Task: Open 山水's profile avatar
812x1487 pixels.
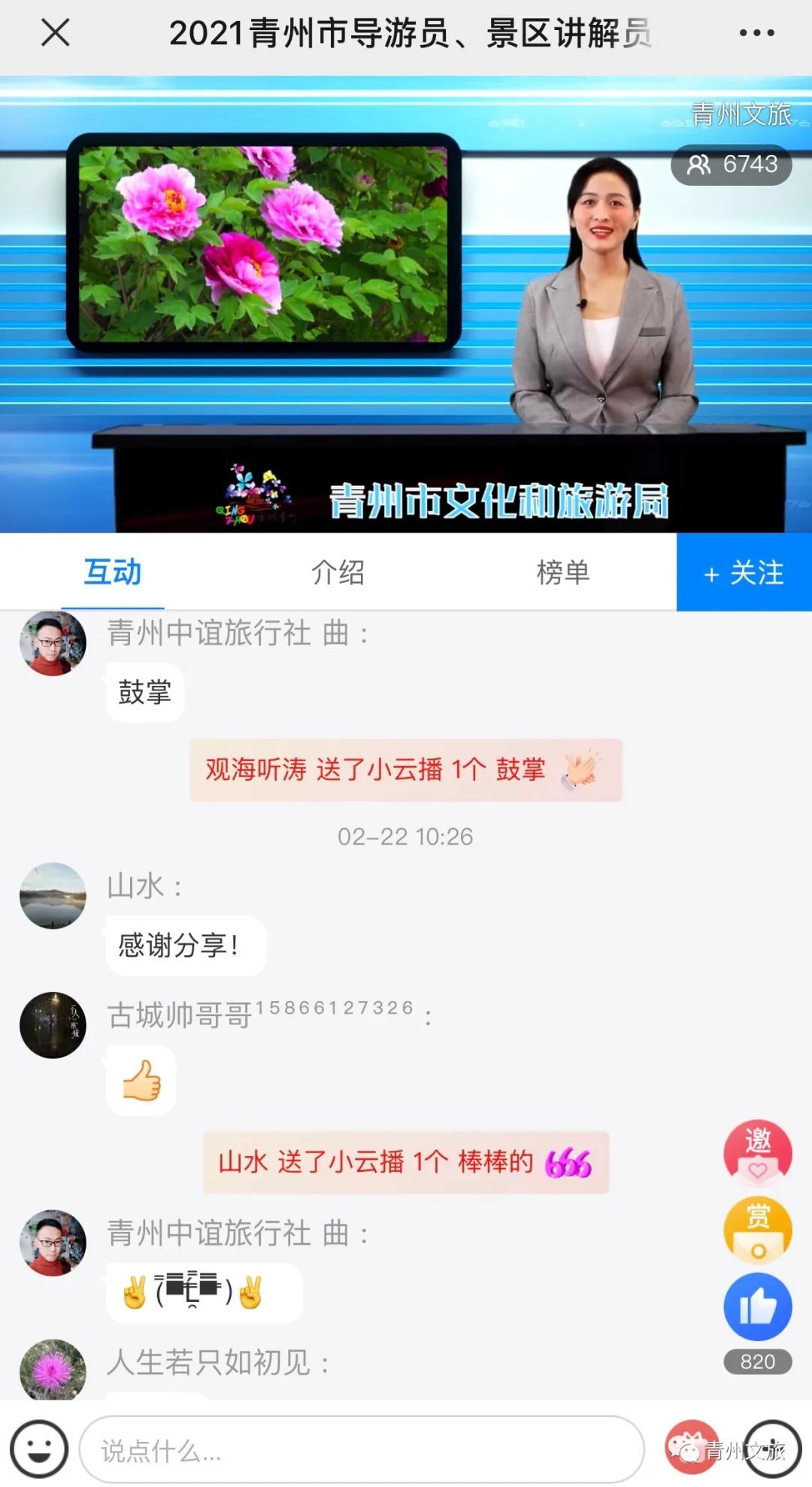Action: coord(53,896)
